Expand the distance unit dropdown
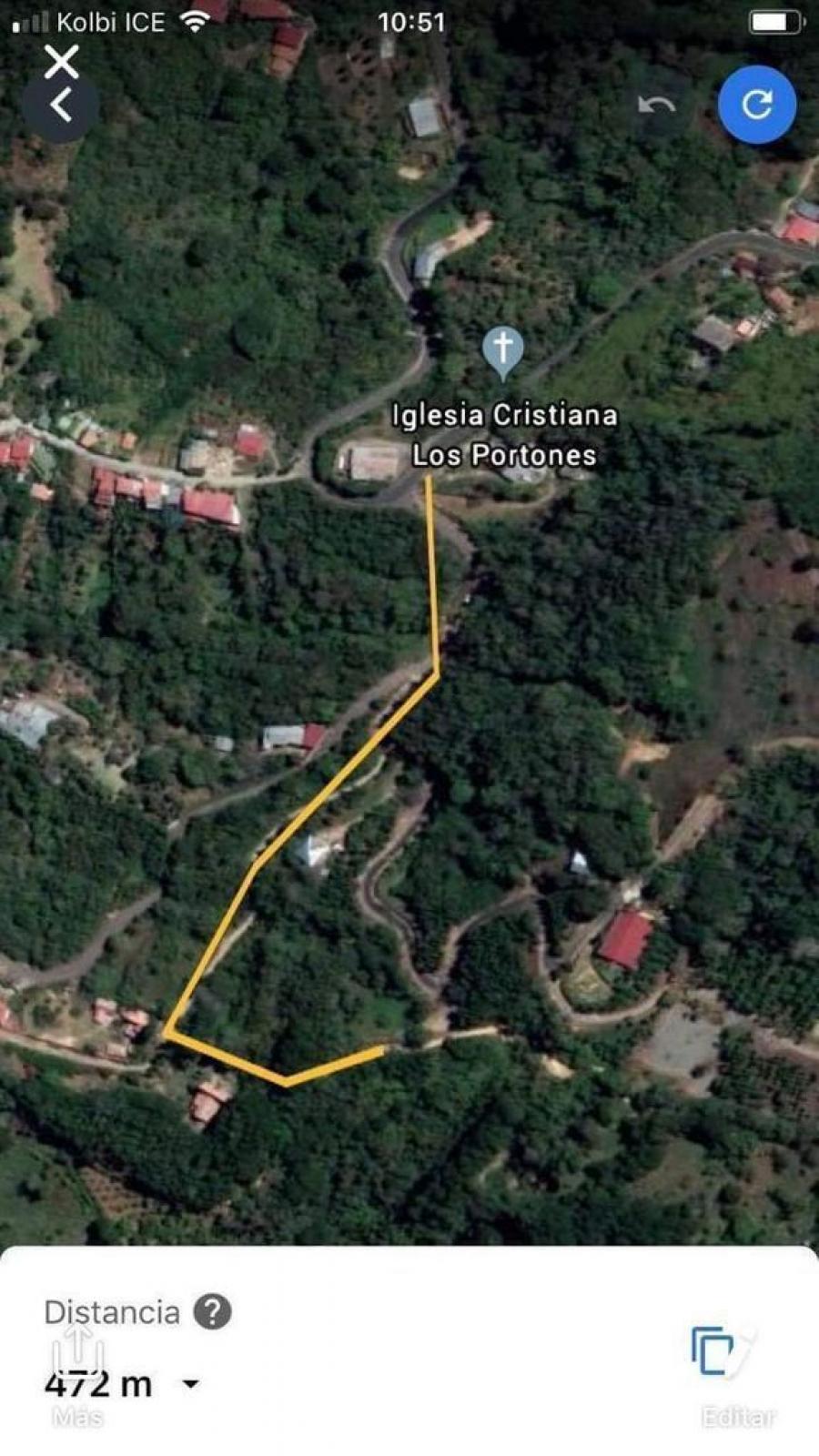This screenshot has height=1456, width=819. [x=191, y=1384]
